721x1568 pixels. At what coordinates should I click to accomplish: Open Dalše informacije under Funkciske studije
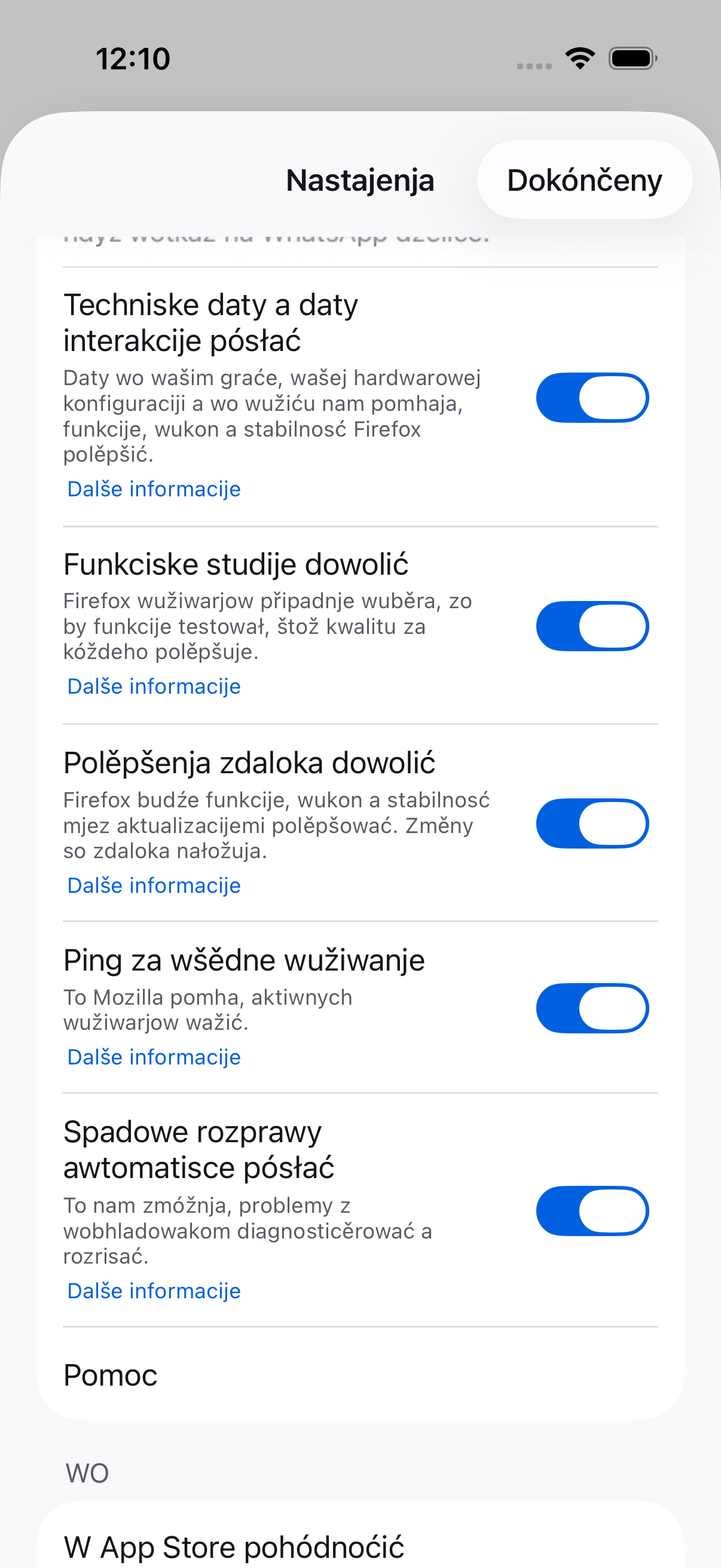click(x=154, y=686)
